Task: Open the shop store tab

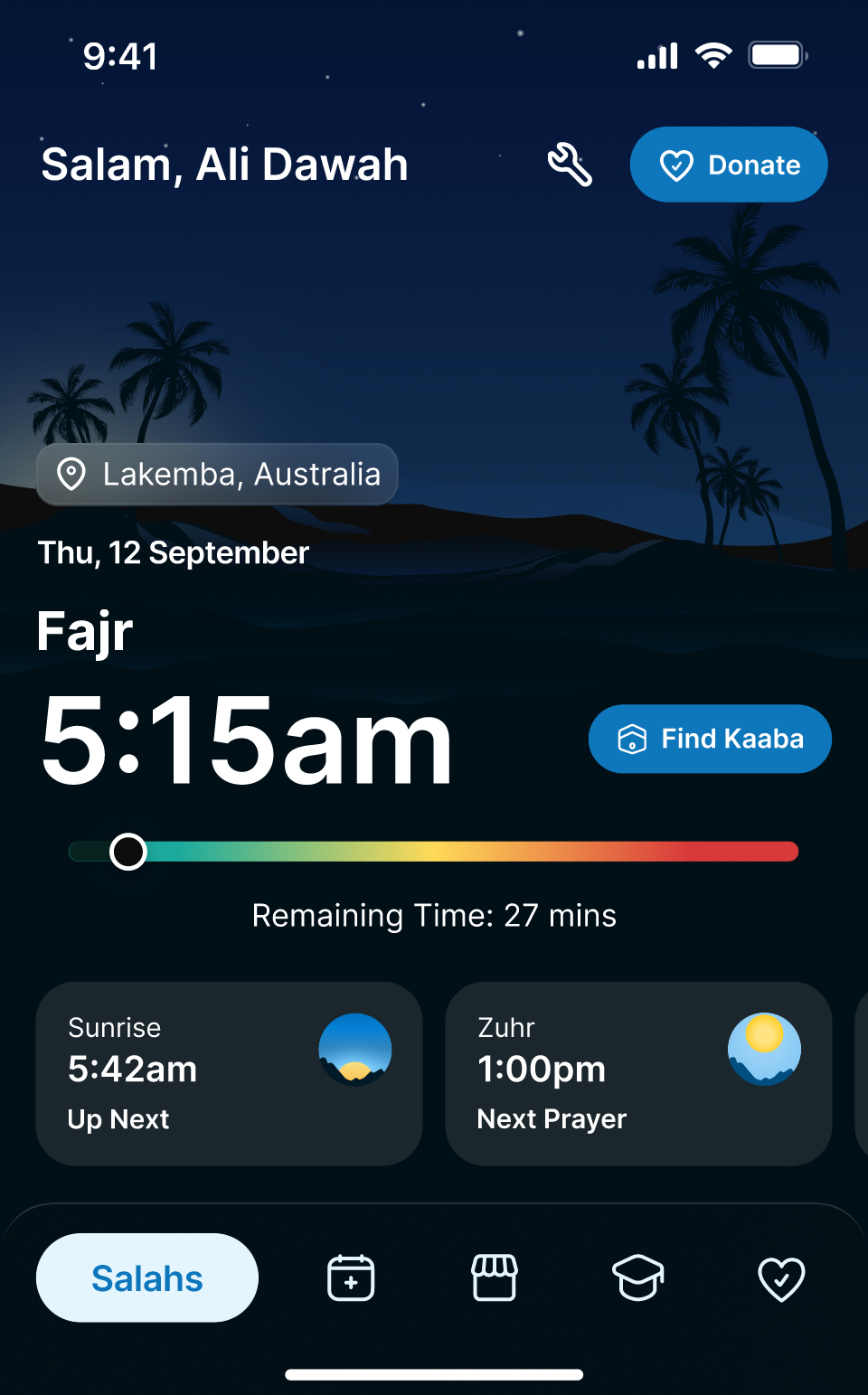Action: click(495, 1277)
